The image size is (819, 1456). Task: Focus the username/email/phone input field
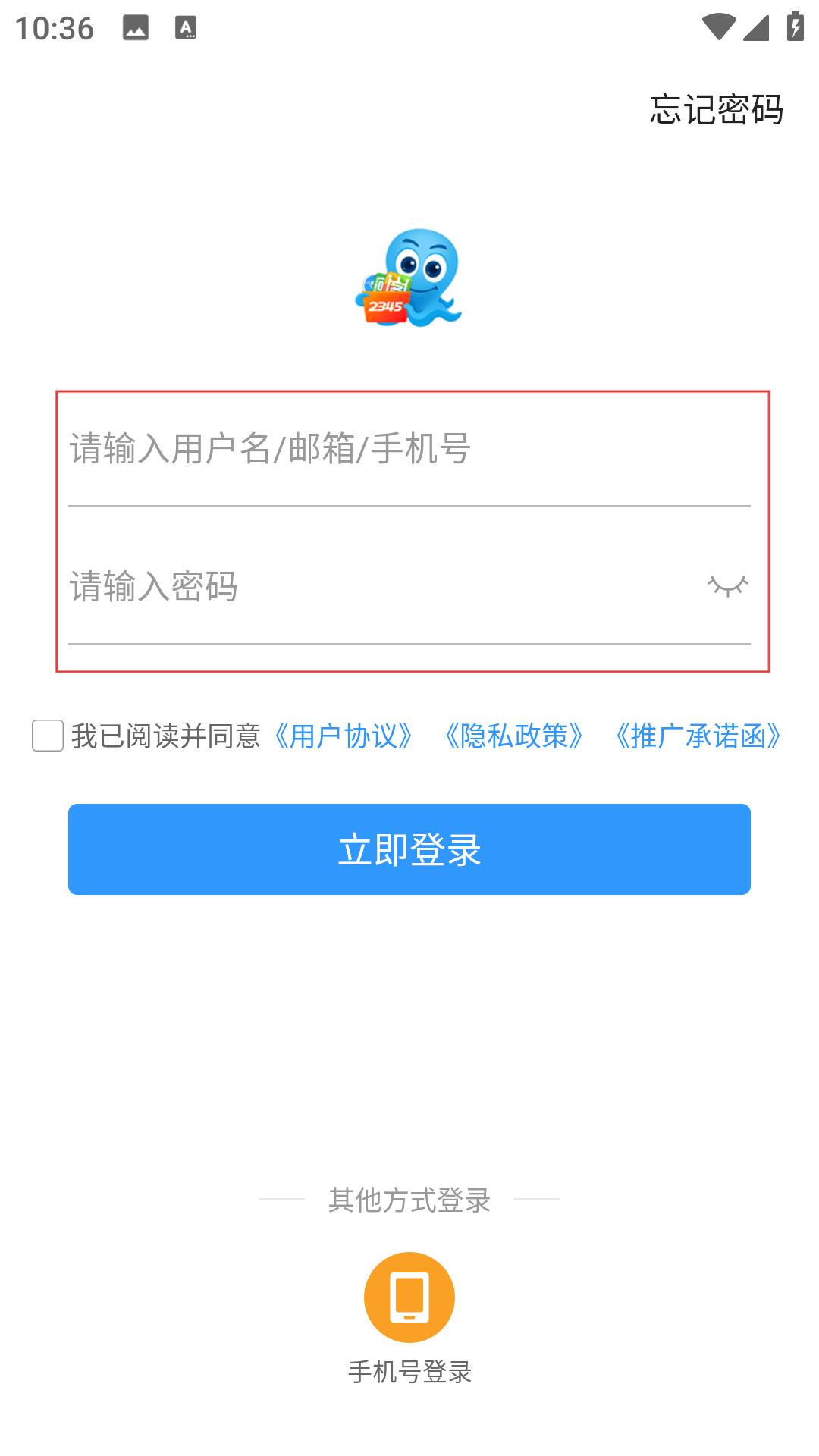point(409,448)
